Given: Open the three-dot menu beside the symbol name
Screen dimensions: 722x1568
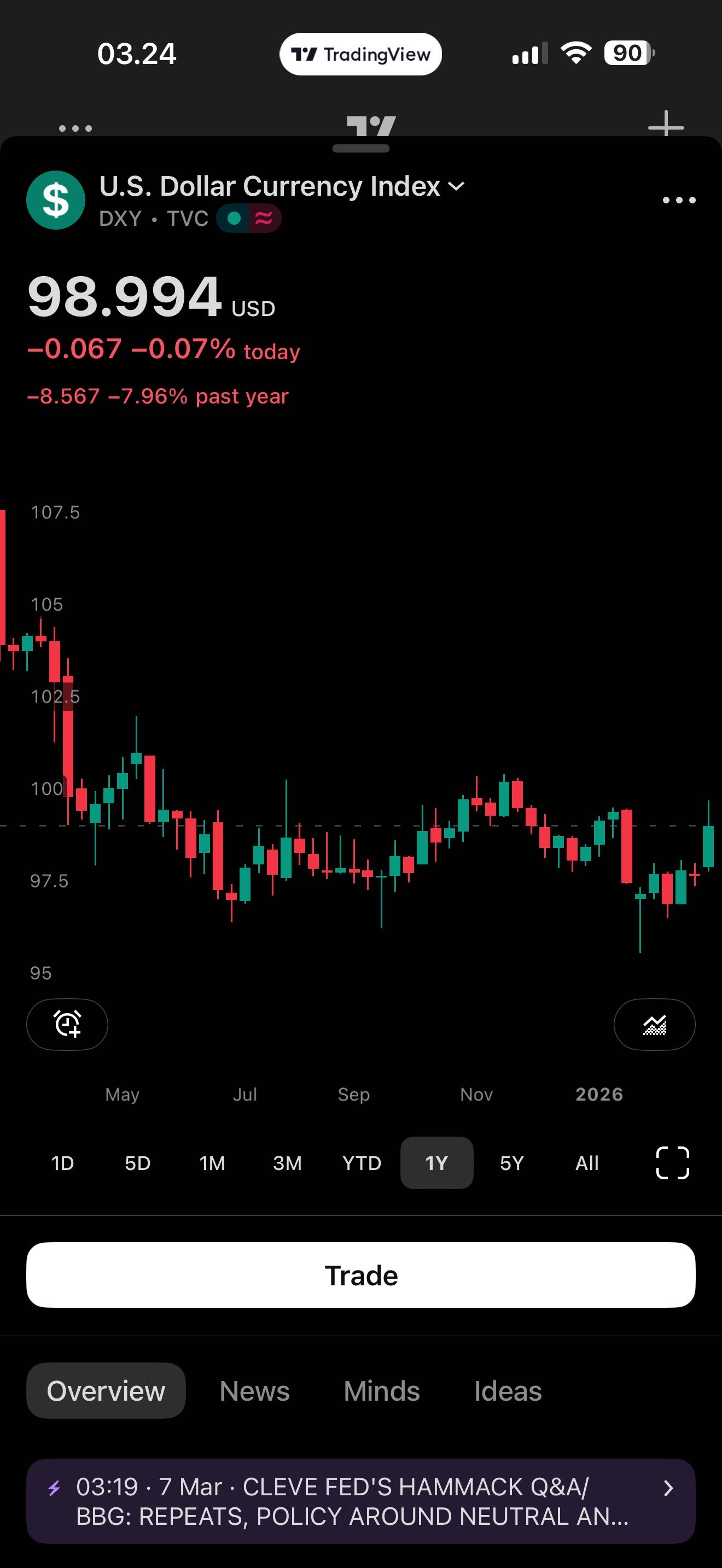Looking at the screenshot, I should click(x=679, y=200).
